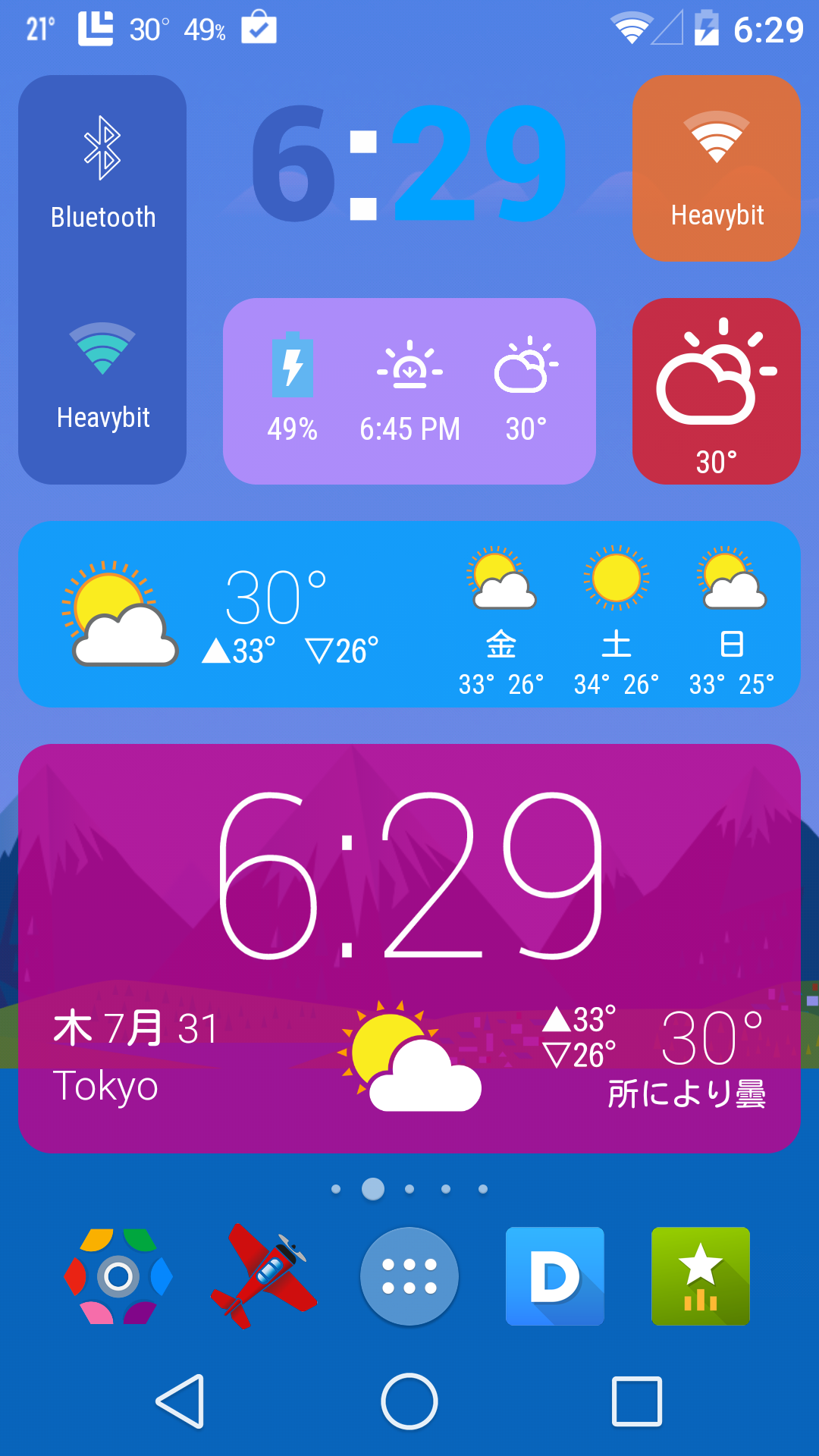The height and width of the screenshot is (1456, 819).
Task: Open the magenta Tokyo clock weather widget
Action: [x=409, y=948]
